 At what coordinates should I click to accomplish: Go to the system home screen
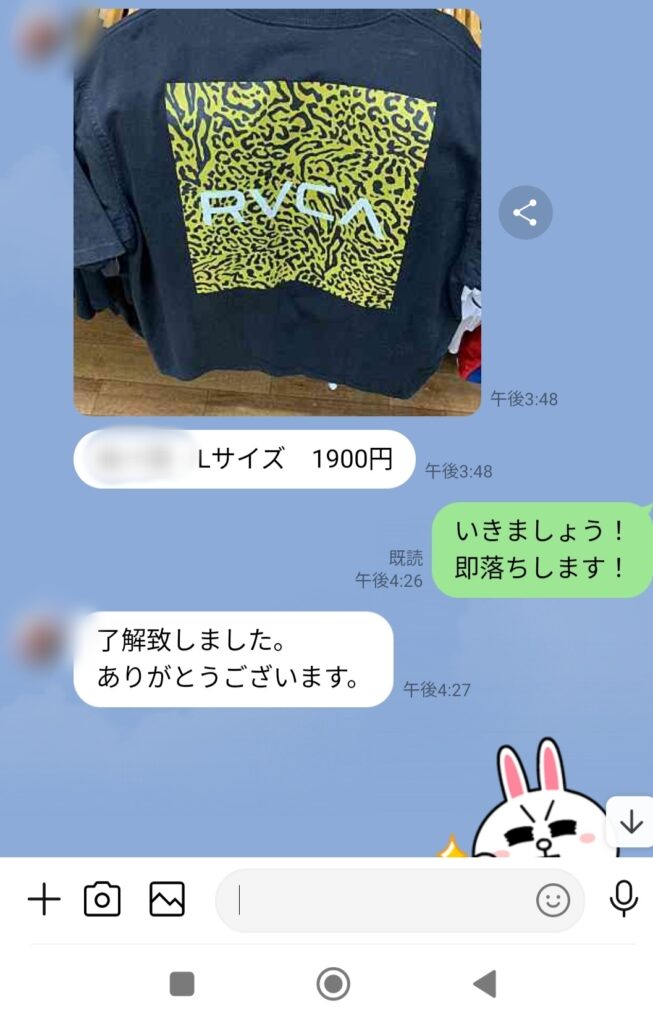pyautogui.click(x=333, y=984)
